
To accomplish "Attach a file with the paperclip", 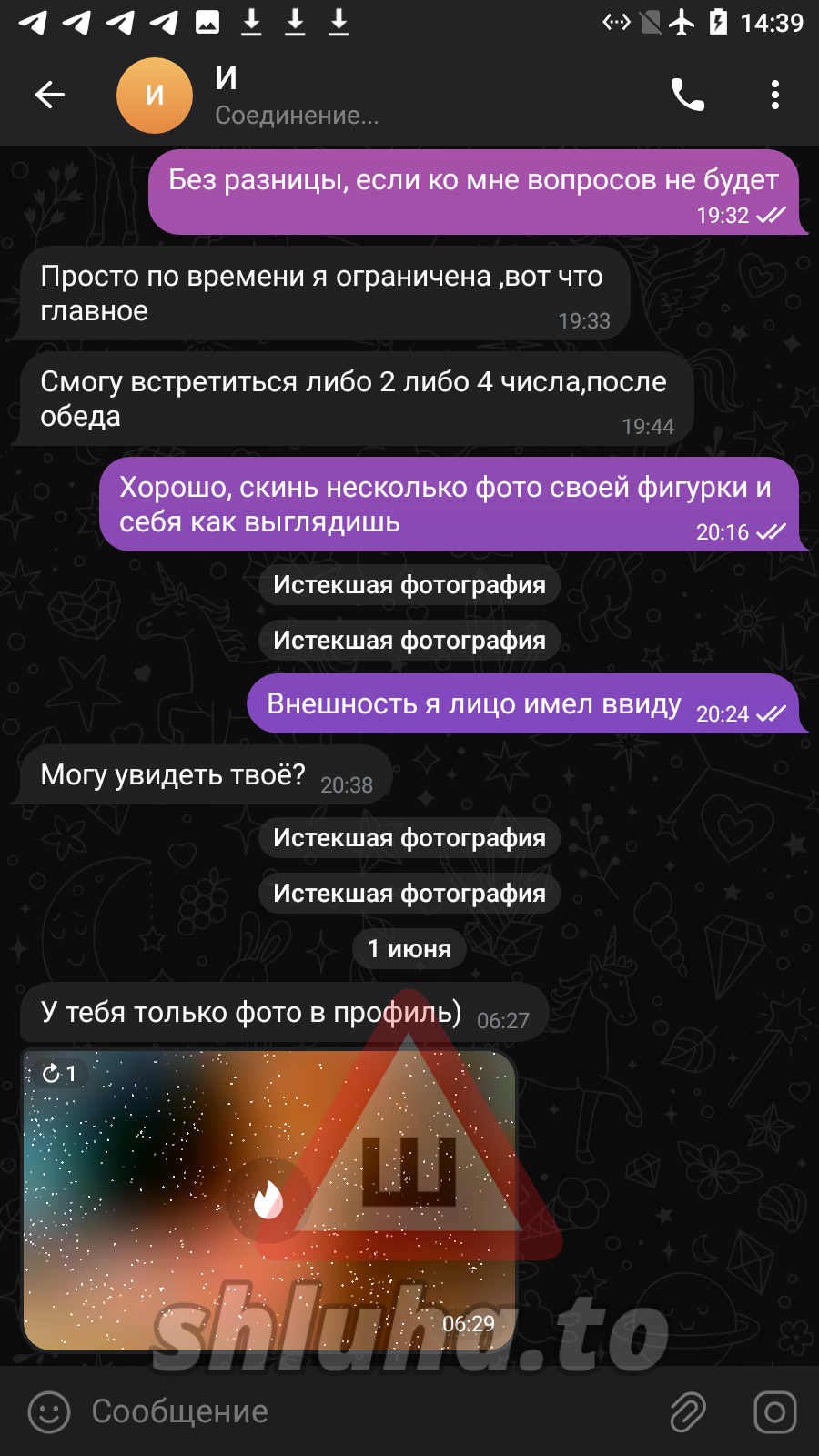I will [688, 1411].
